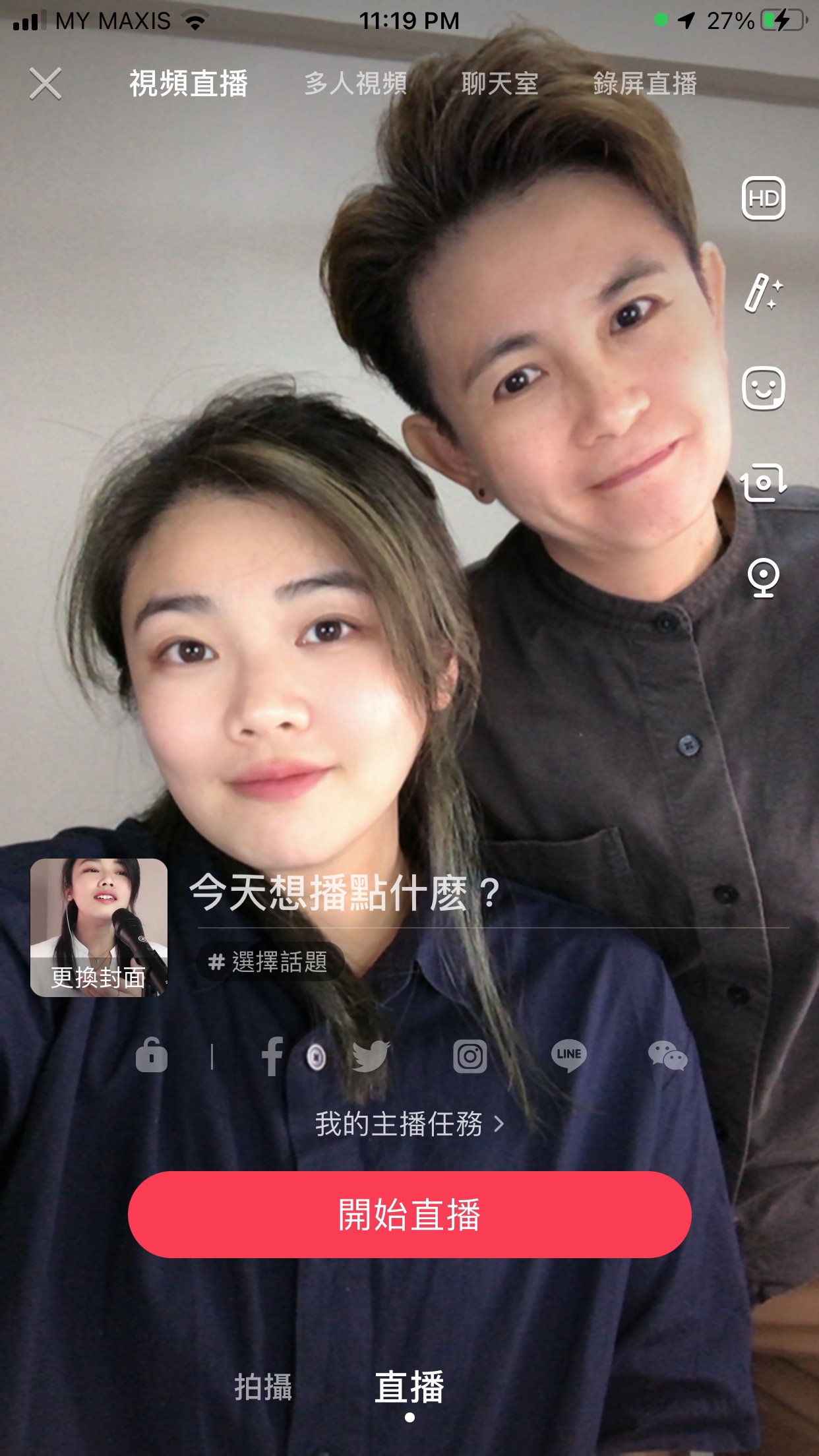Screen dimensions: 819x1456
Task: Switch to the 多人視頻 tab
Action: coord(355,84)
